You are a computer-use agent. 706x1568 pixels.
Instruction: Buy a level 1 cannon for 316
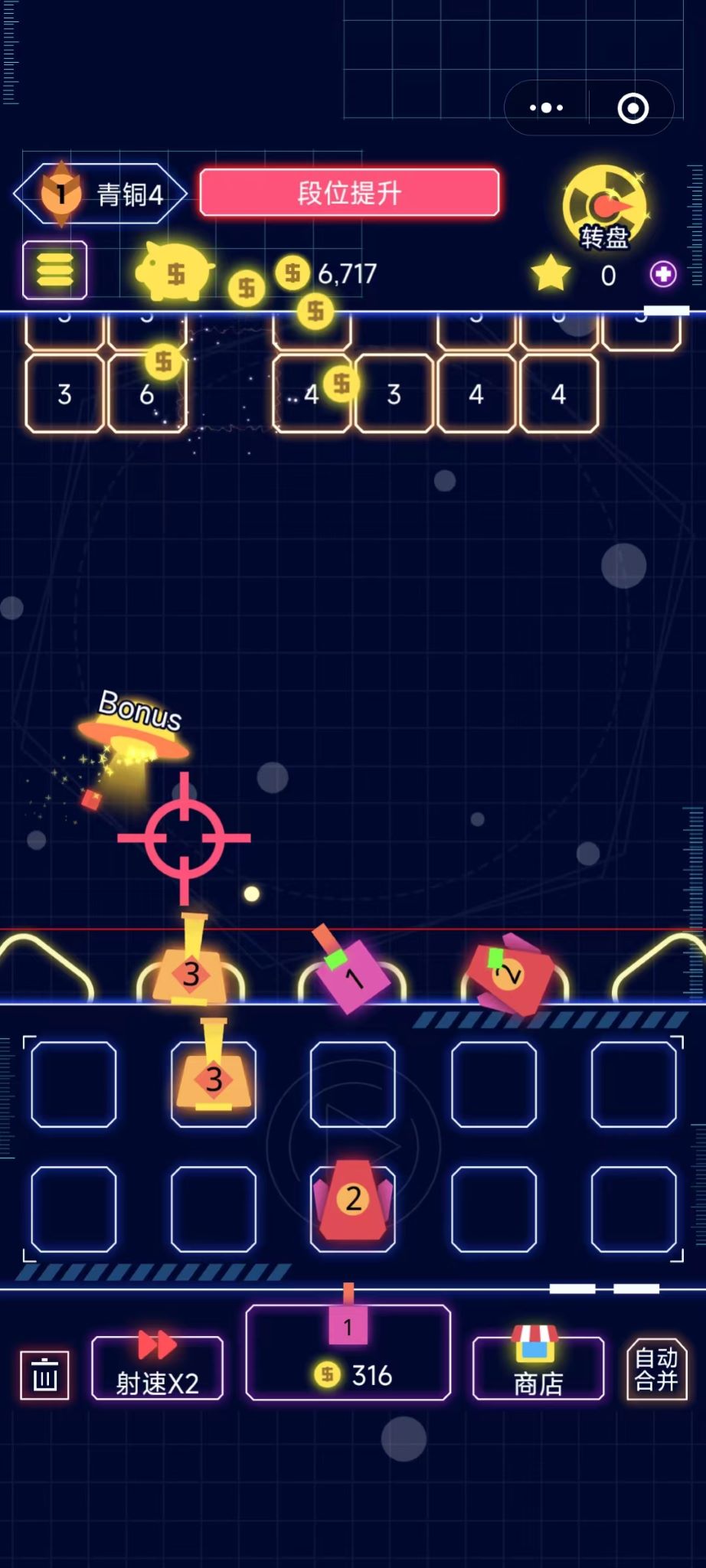pos(348,1353)
